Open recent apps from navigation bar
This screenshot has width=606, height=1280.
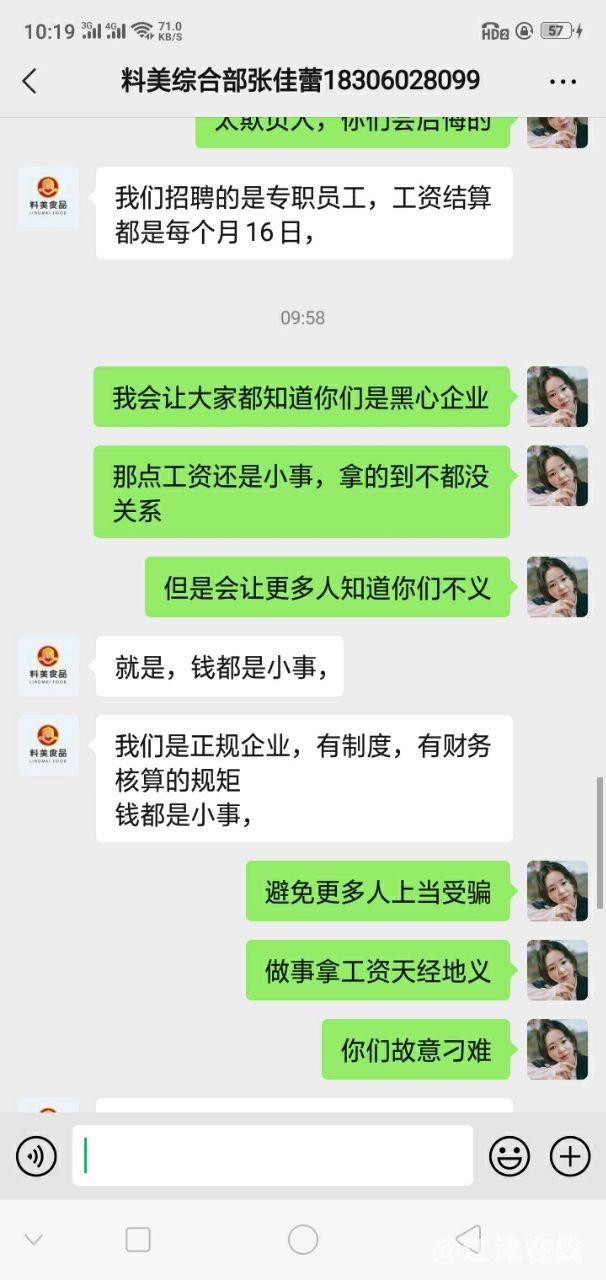click(138, 1240)
